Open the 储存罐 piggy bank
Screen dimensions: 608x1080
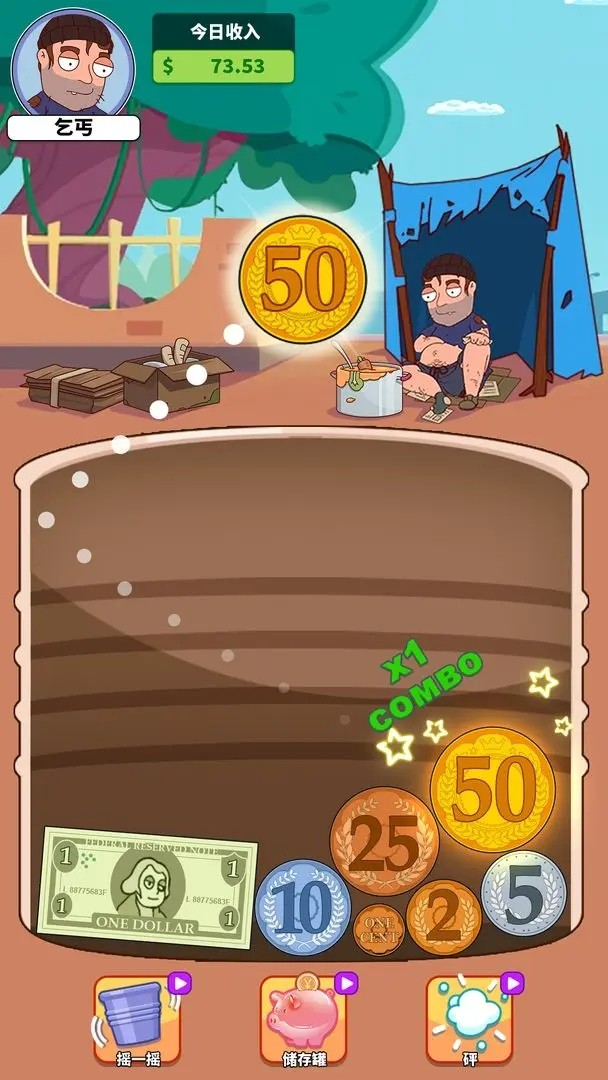coord(304,1019)
